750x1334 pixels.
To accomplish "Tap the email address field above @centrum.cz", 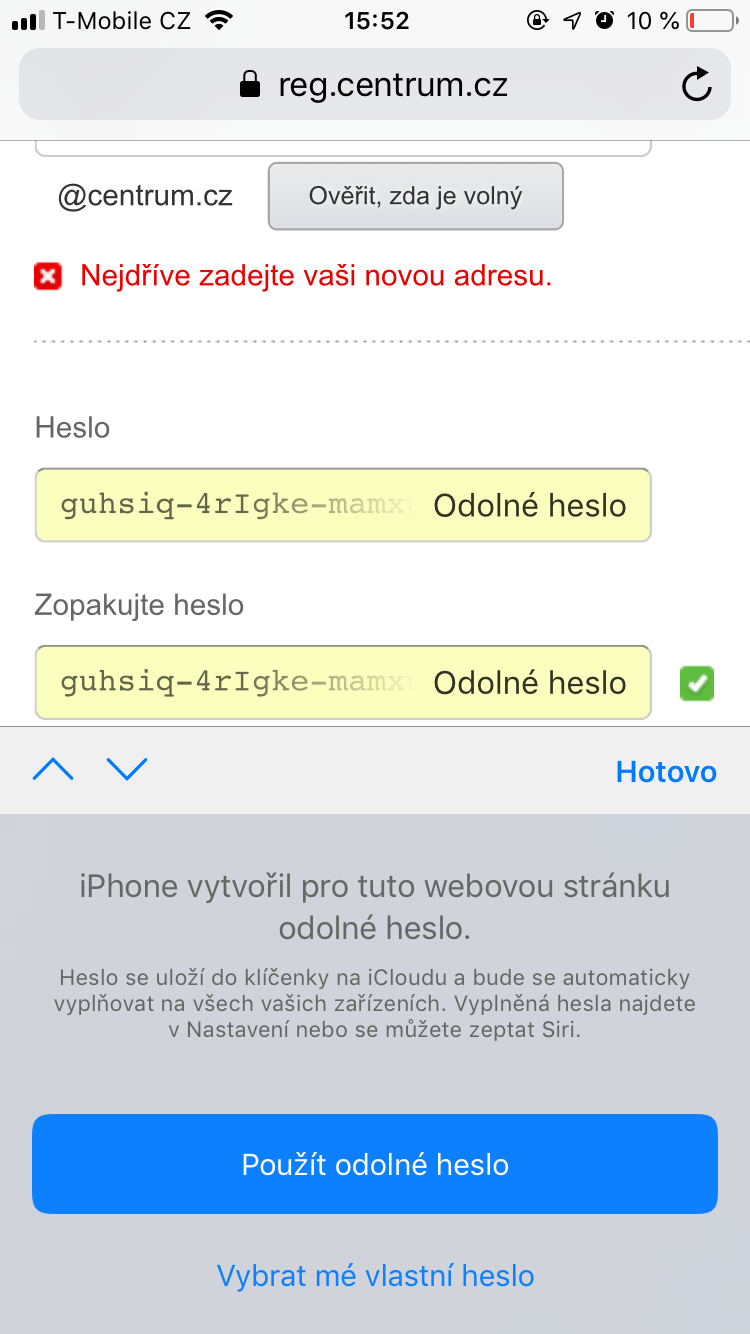I will point(343,146).
